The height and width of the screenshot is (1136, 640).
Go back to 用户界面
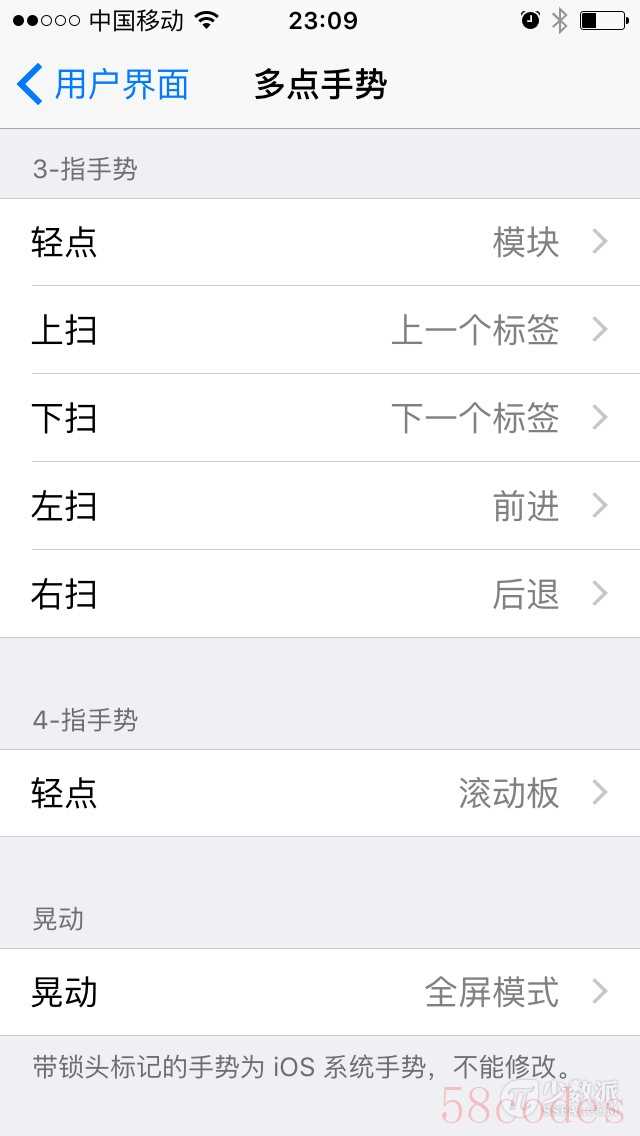pos(103,84)
